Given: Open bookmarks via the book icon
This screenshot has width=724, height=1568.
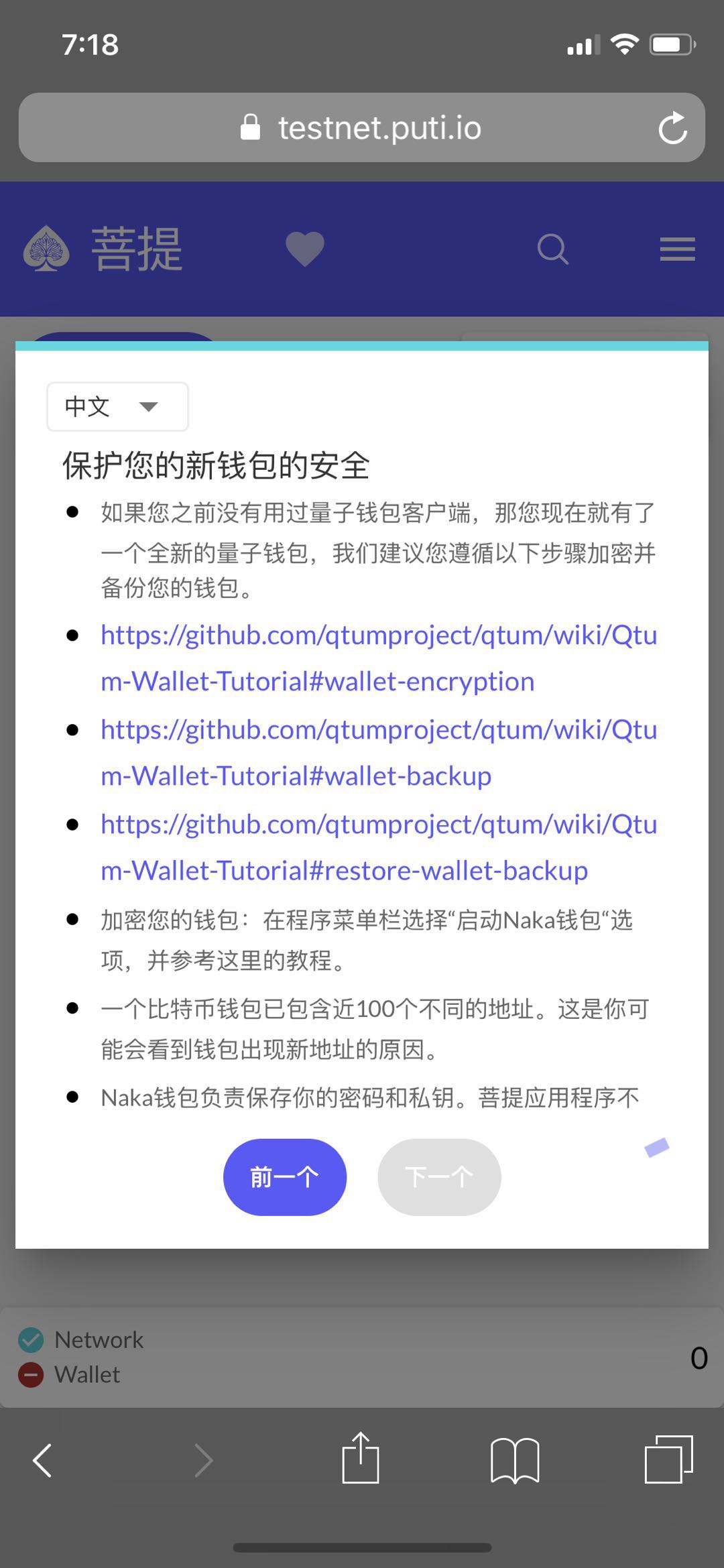Looking at the screenshot, I should 515,1461.
